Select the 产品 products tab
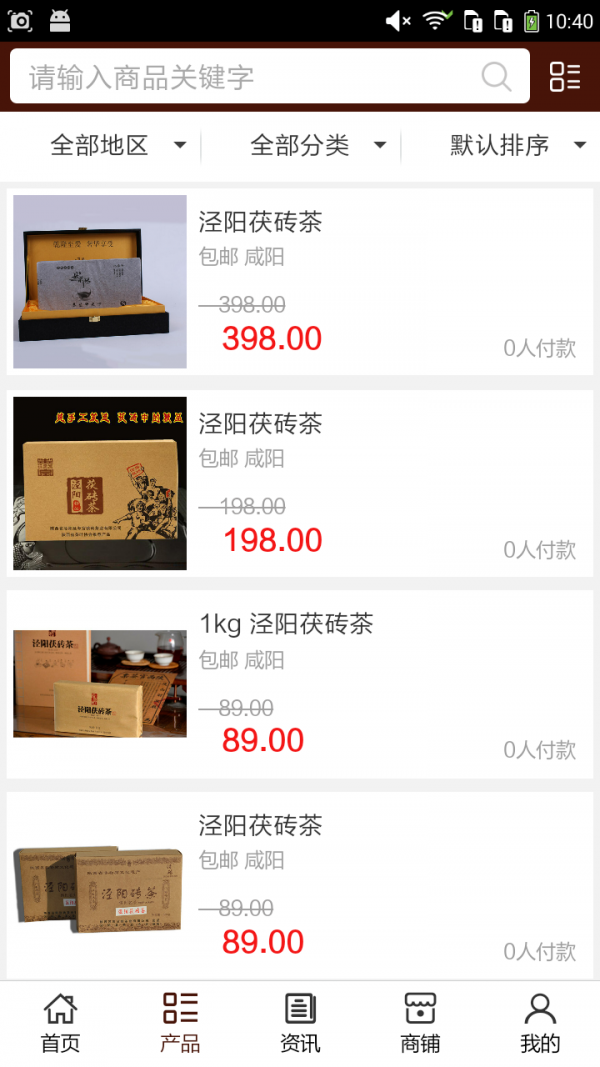Image resolution: width=600 pixels, height=1067 pixels. click(x=180, y=1023)
